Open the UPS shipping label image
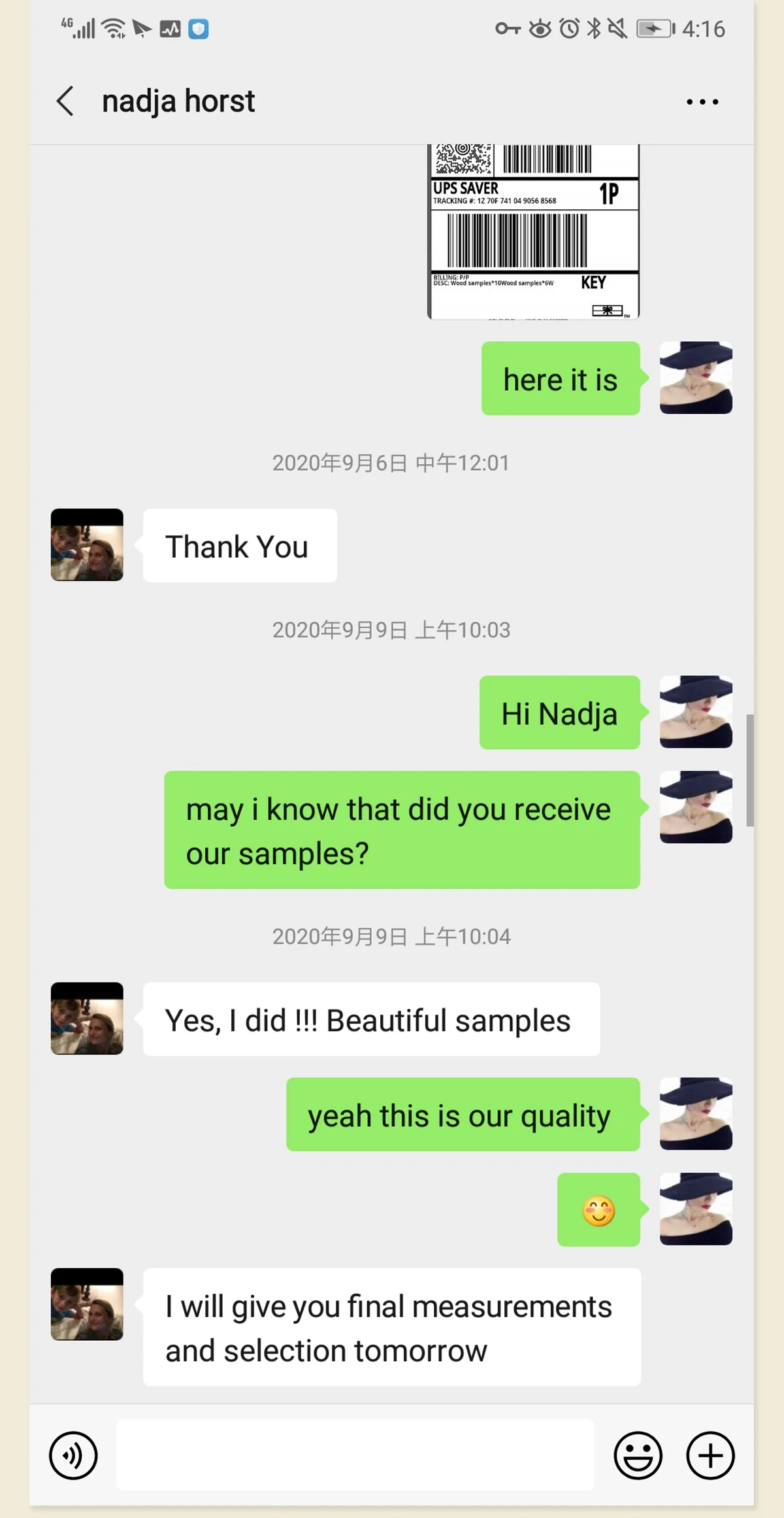The height and width of the screenshot is (1518, 784). (x=533, y=232)
